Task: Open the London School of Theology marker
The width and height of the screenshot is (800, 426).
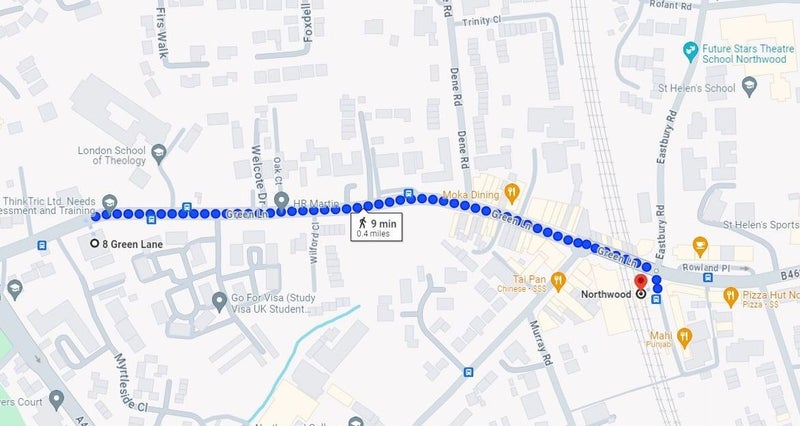Action: click(160, 153)
